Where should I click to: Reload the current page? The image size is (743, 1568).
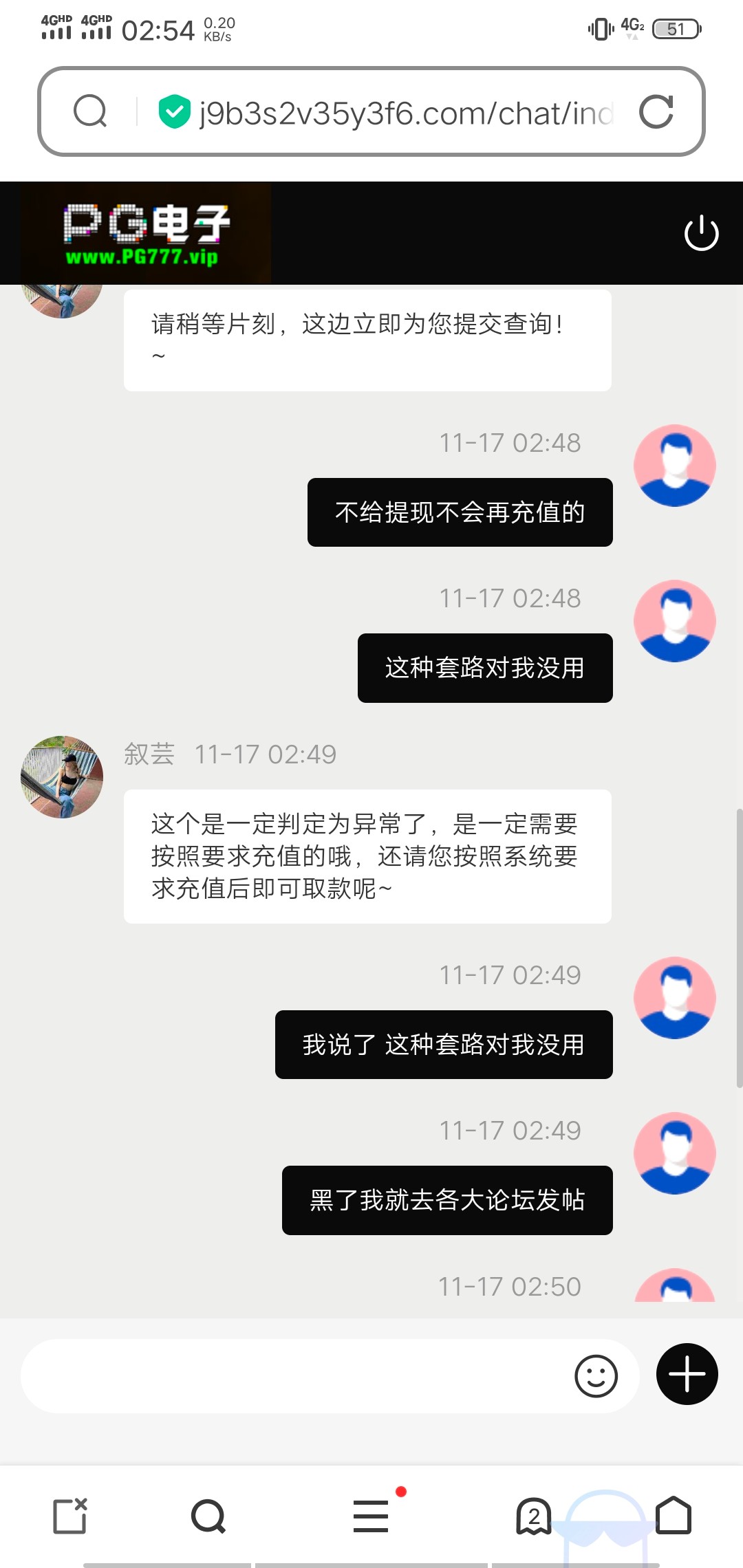(x=656, y=112)
